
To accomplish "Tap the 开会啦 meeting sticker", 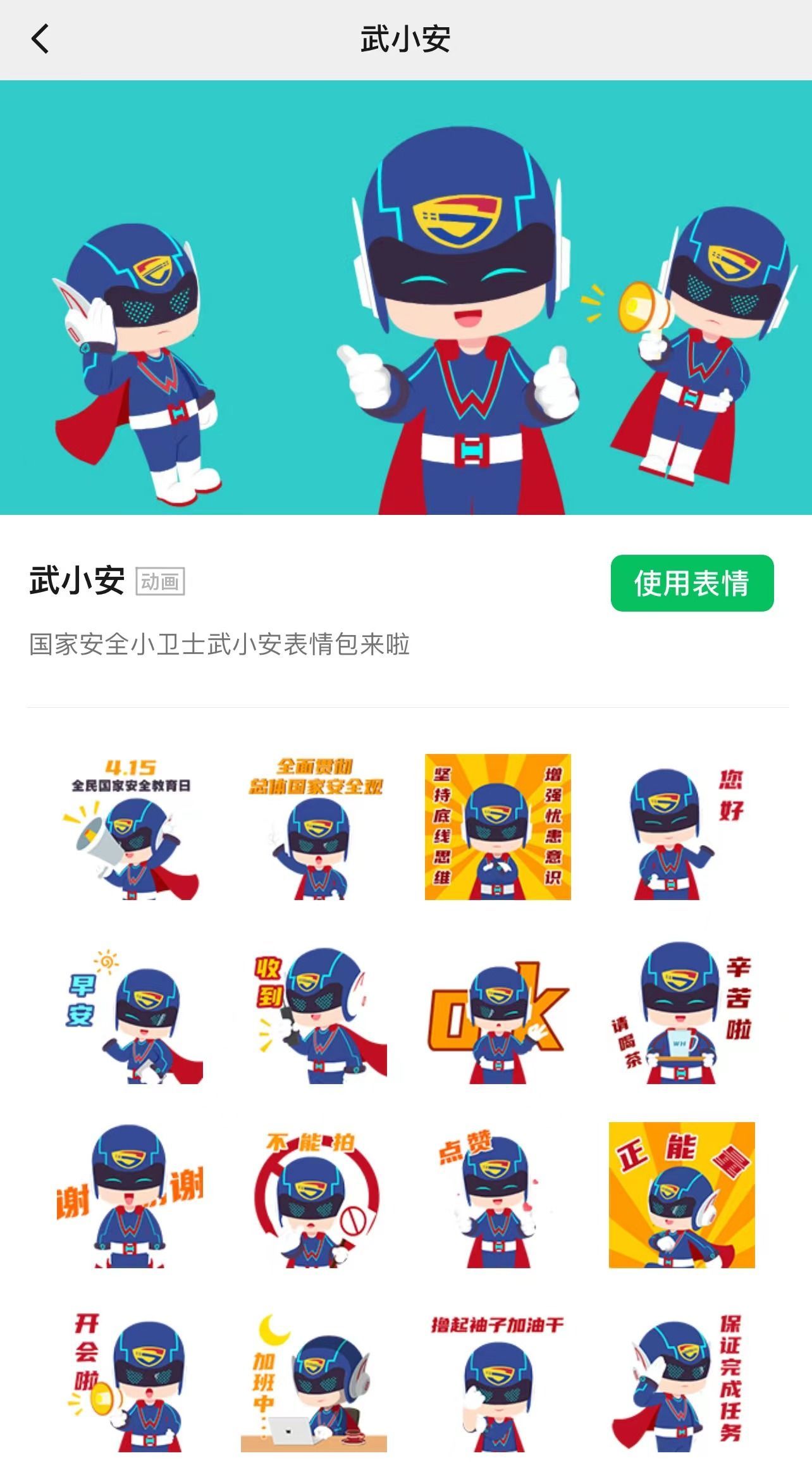I will point(130,1380).
